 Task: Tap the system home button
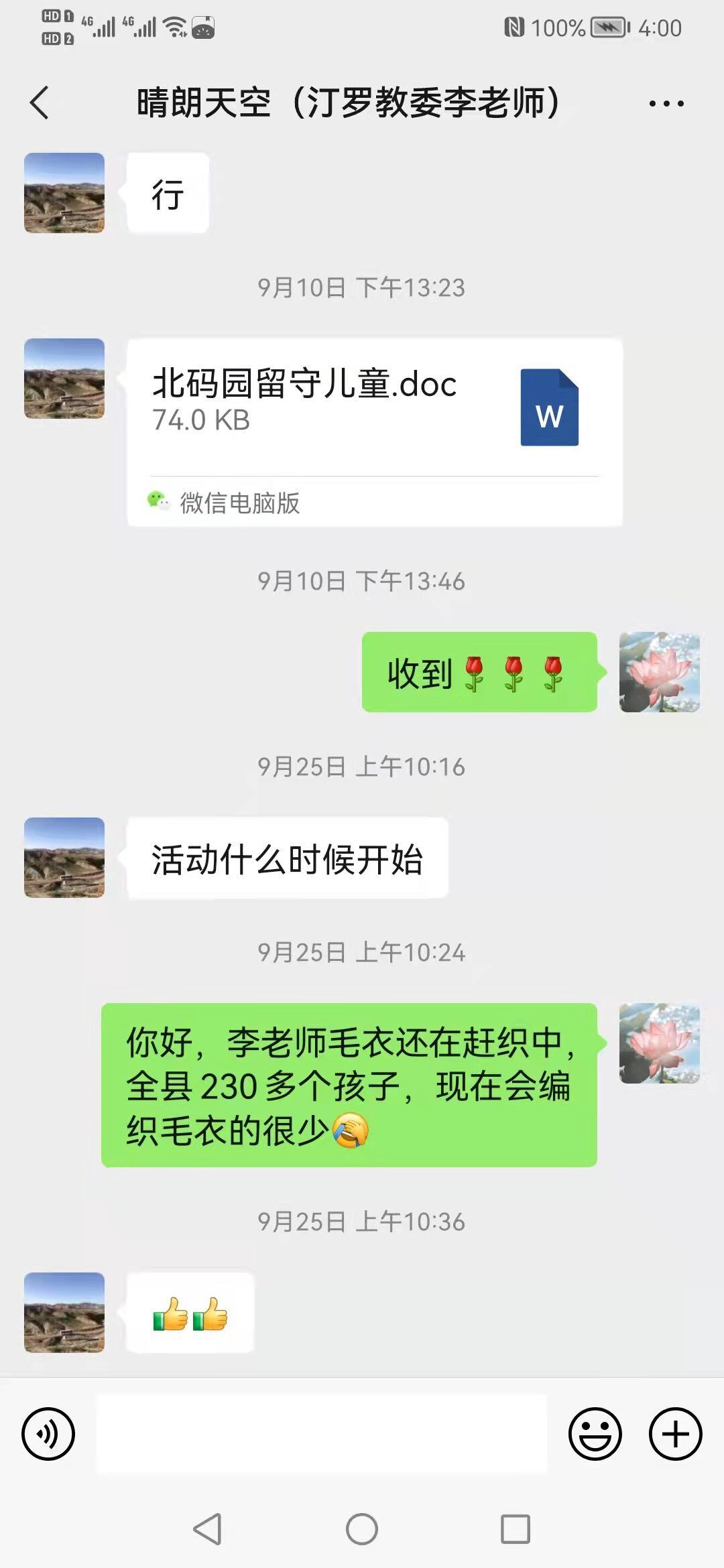(362, 1529)
